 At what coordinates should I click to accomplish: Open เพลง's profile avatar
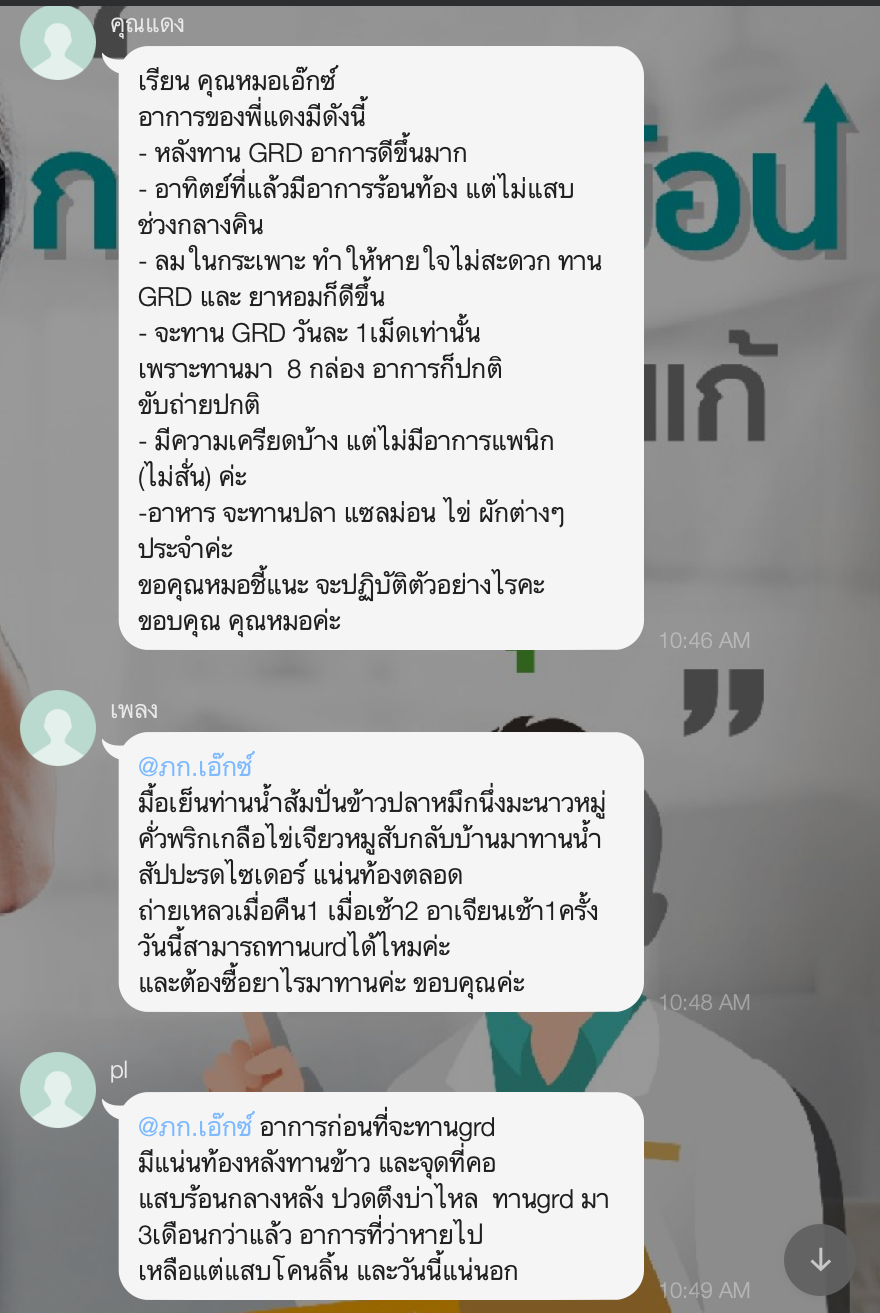point(58,729)
